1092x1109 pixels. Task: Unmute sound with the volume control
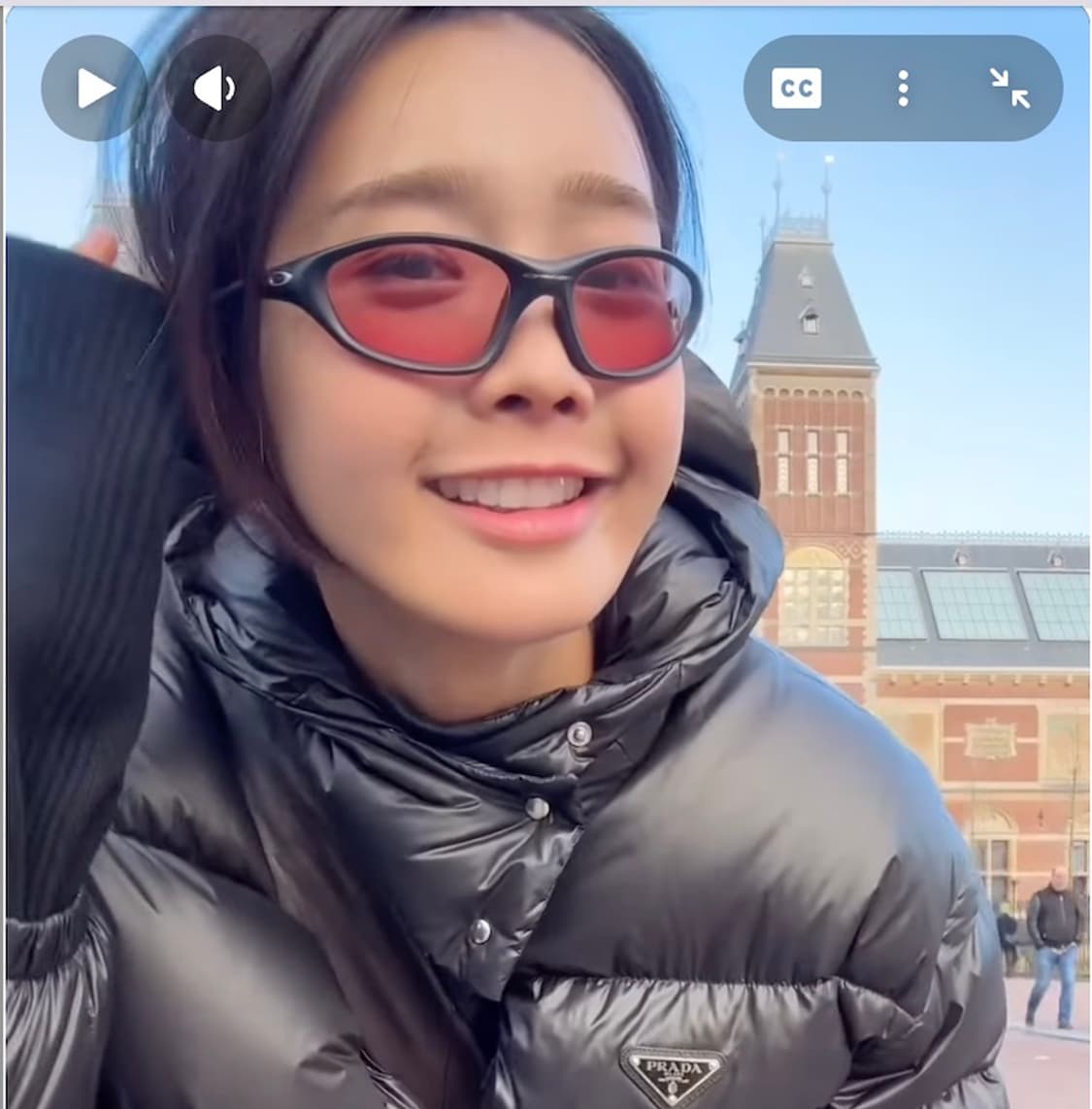coord(215,86)
